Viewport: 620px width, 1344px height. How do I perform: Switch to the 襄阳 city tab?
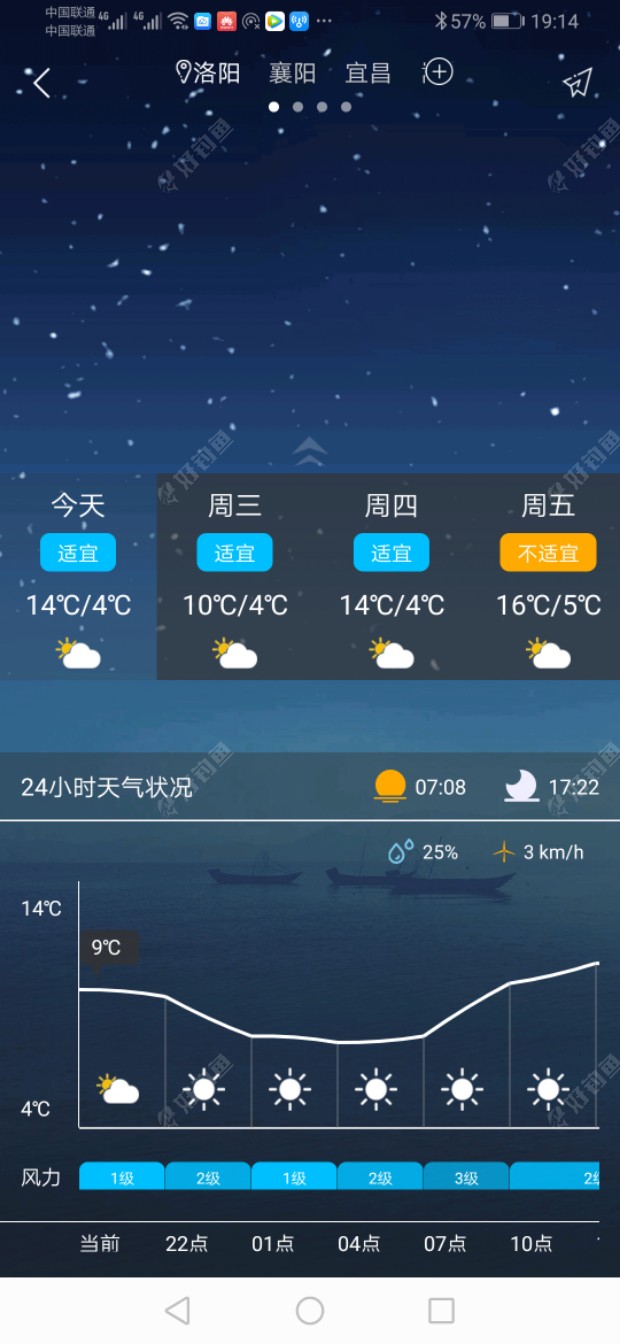pos(292,73)
